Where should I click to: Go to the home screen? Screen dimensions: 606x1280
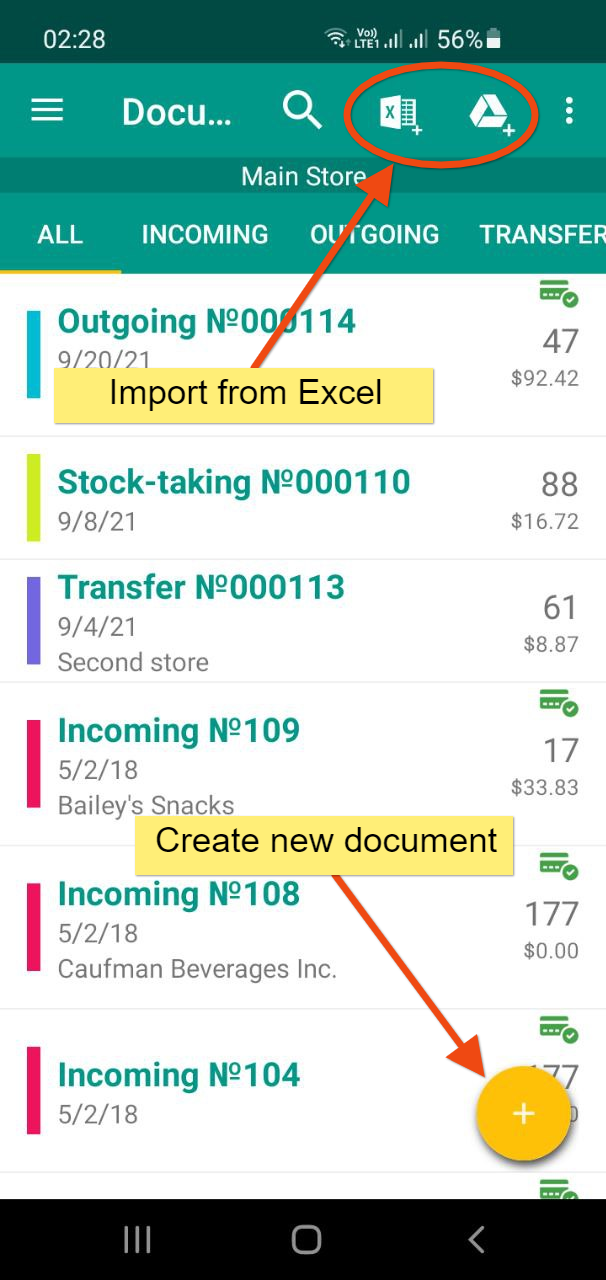coord(306,1240)
